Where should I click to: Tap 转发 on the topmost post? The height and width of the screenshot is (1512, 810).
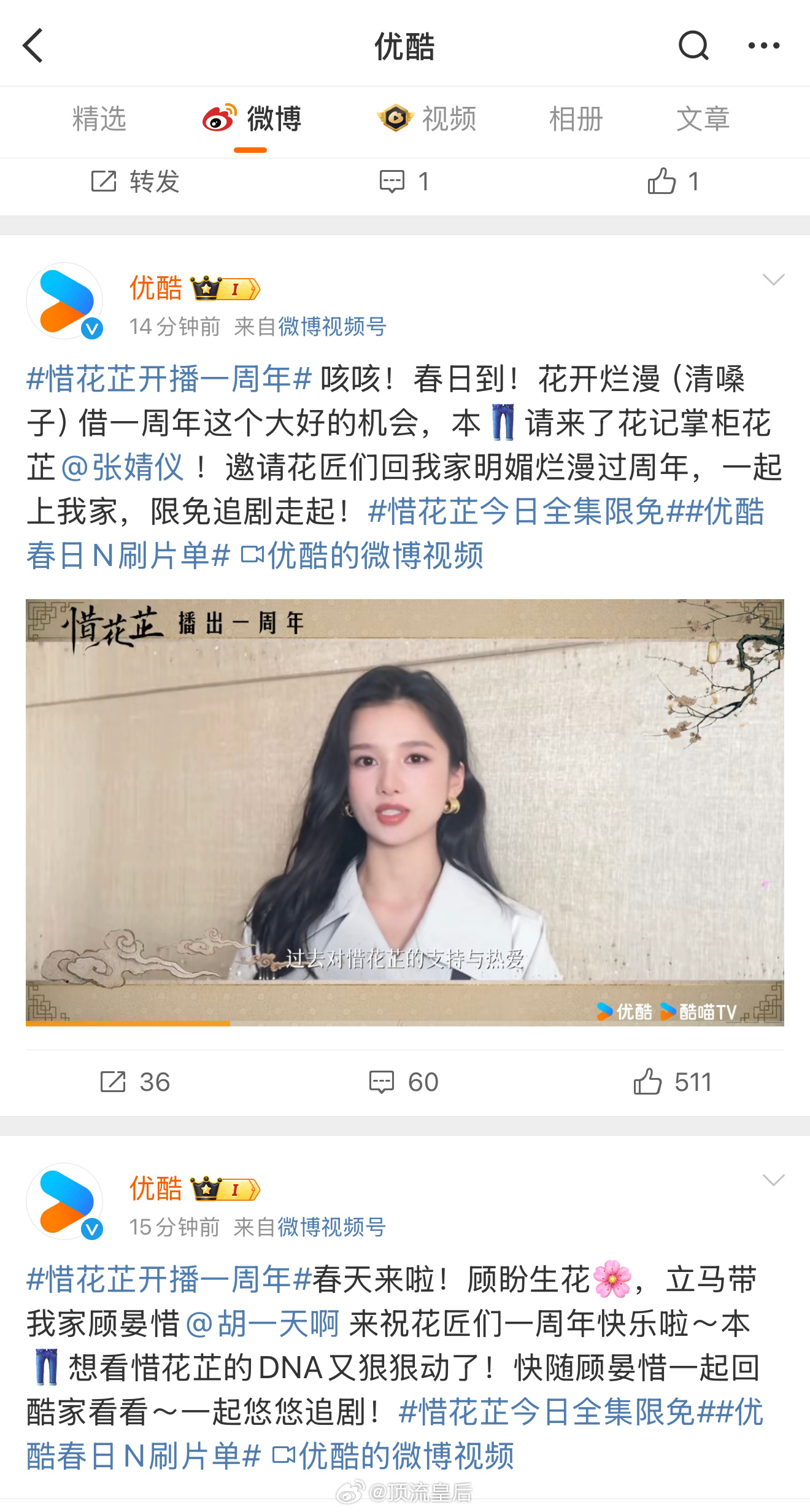pos(135,182)
